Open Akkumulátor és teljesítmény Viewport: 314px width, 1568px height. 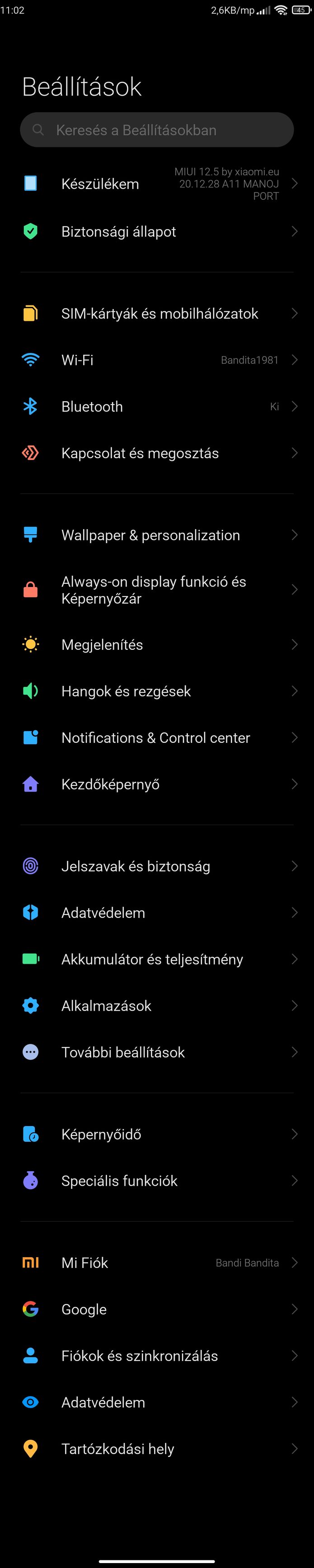coord(156,959)
